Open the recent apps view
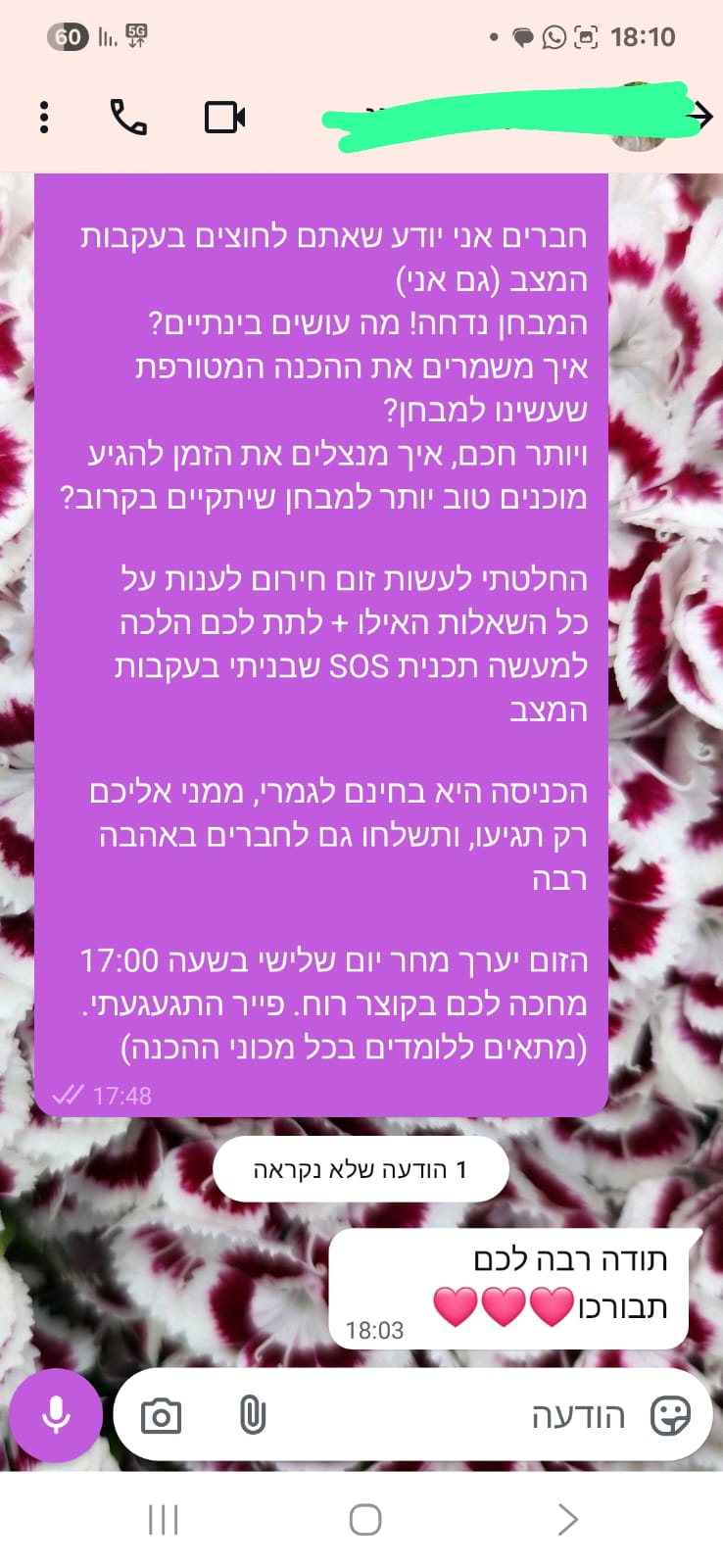723x1568 pixels. [163, 1520]
